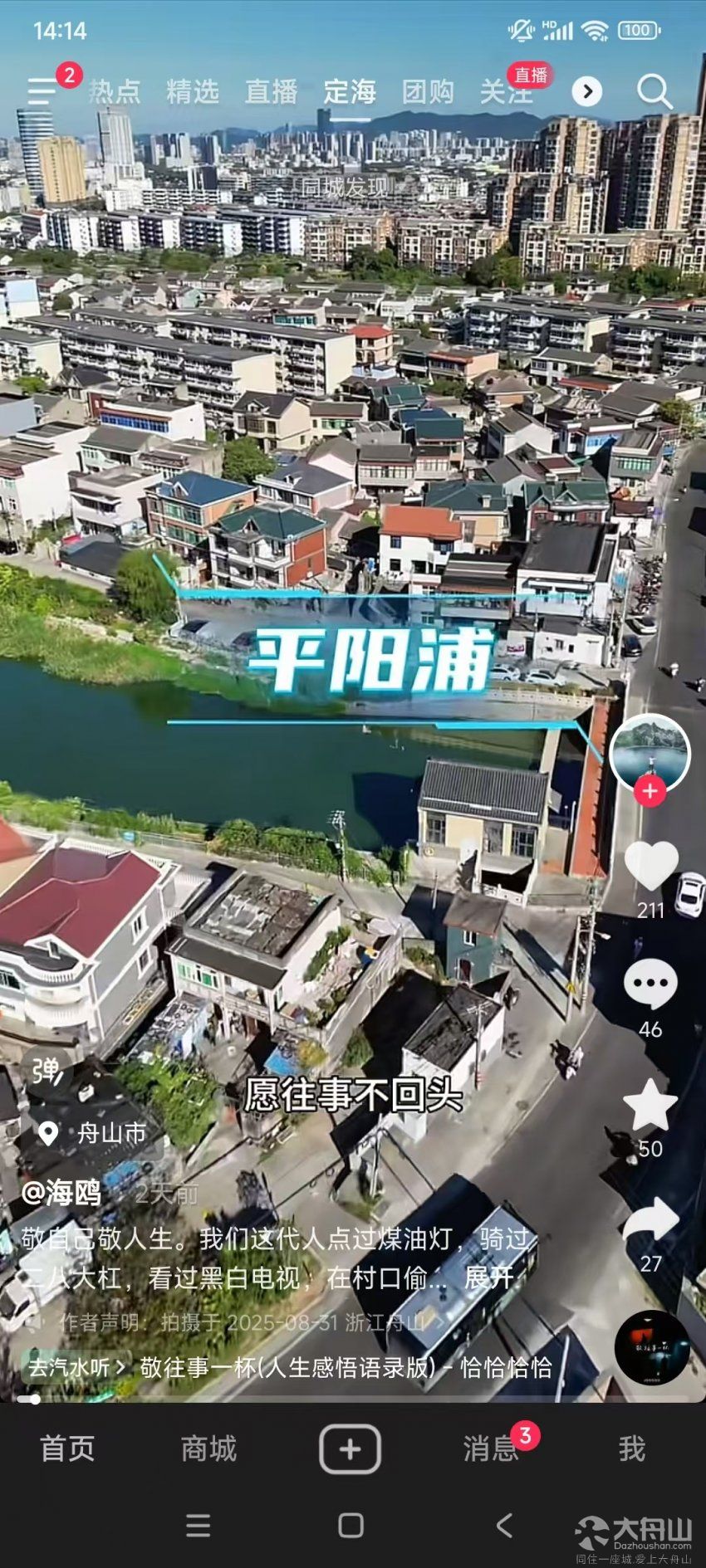Expand the caption with 展开

coord(489,1277)
